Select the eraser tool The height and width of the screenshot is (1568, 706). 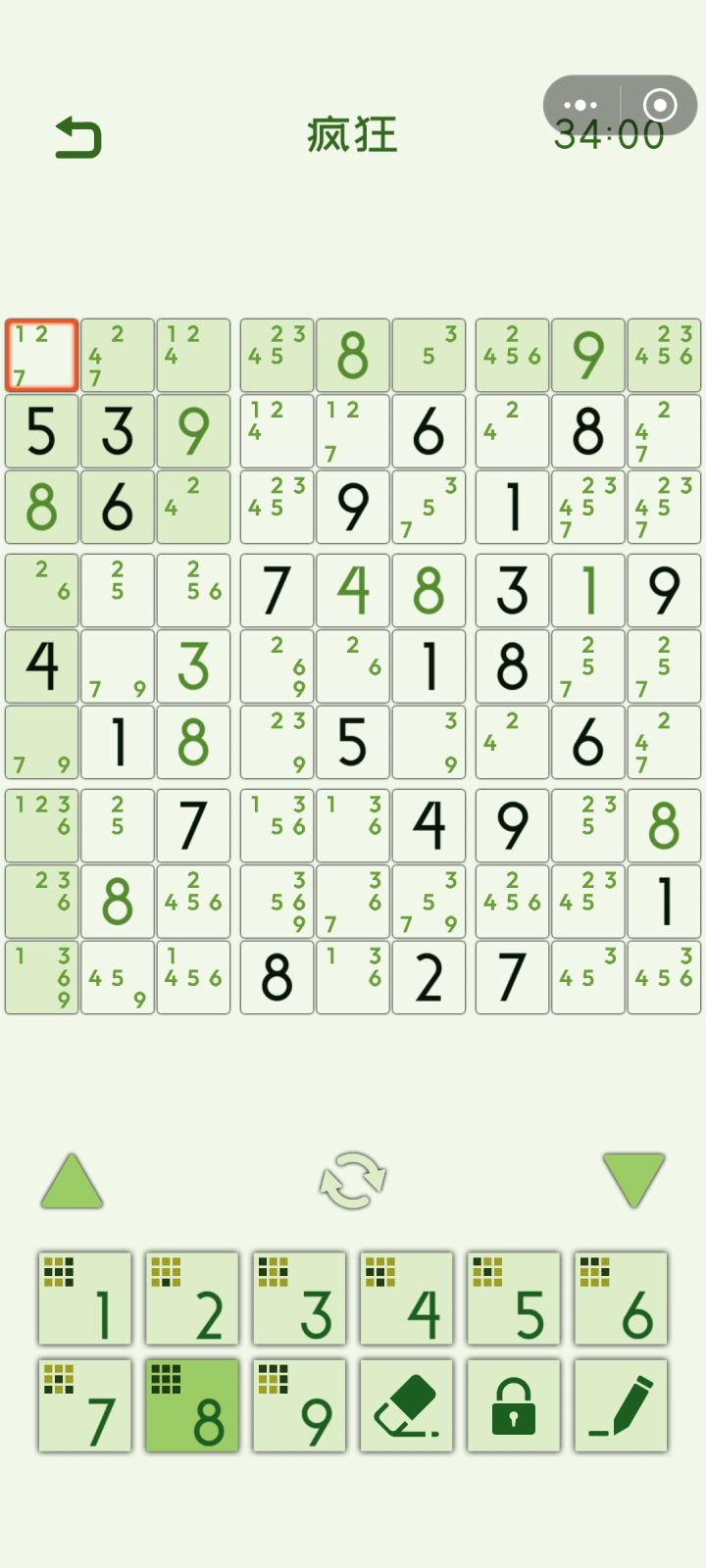pos(406,1405)
